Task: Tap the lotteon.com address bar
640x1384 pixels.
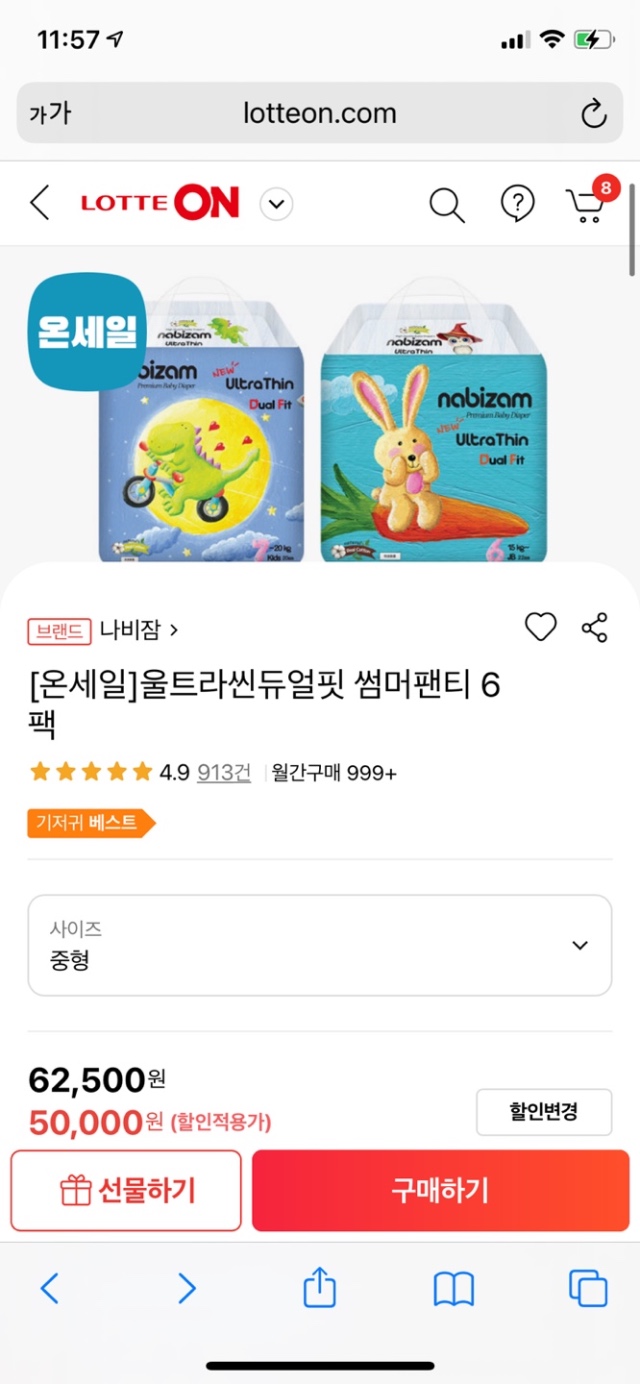Action: point(320,113)
